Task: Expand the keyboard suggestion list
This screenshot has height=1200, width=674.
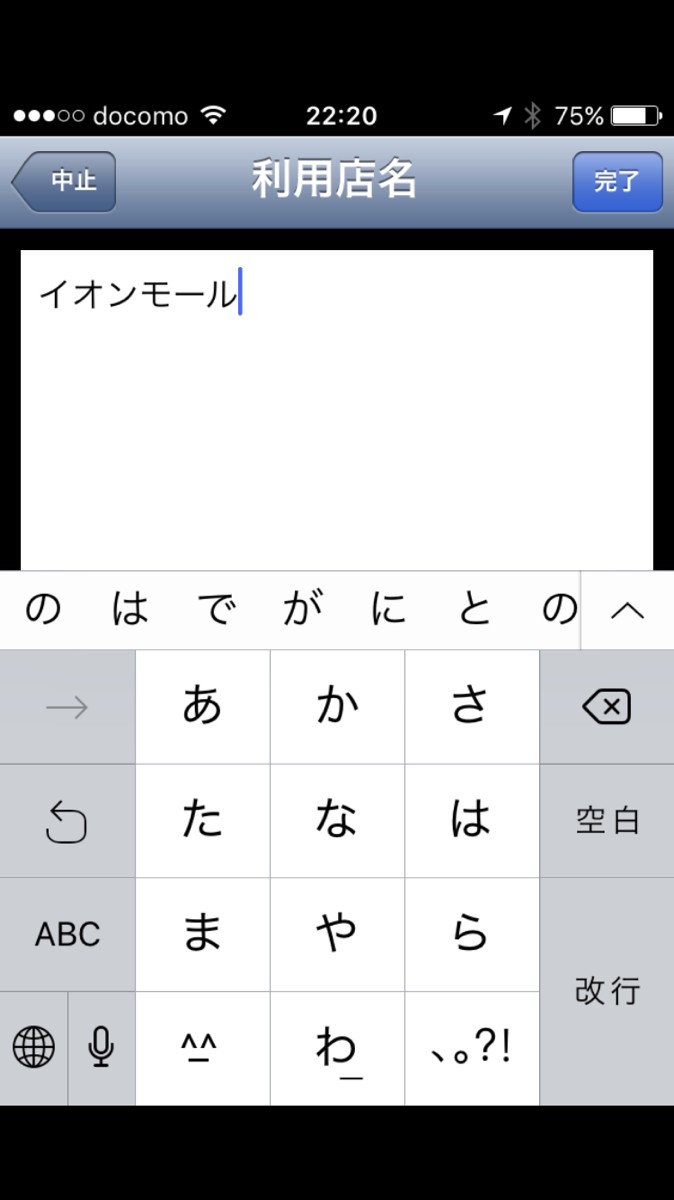Action: click(x=627, y=610)
